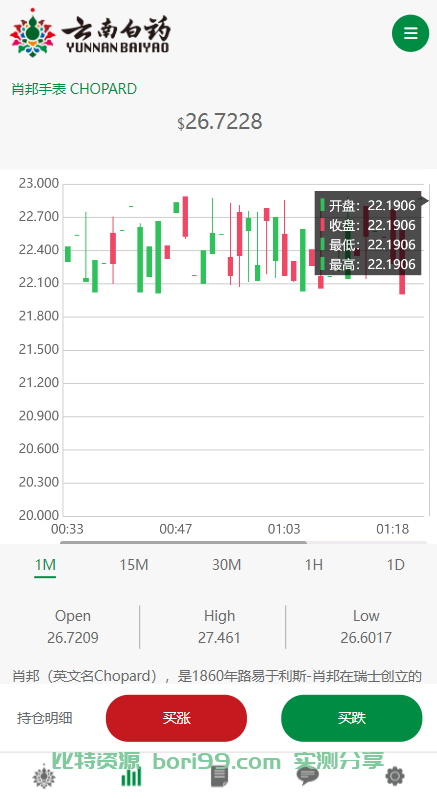Image resolution: width=437 pixels, height=799 pixels.
Task: Select the 1M chart interval
Action: pyautogui.click(x=45, y=565)
